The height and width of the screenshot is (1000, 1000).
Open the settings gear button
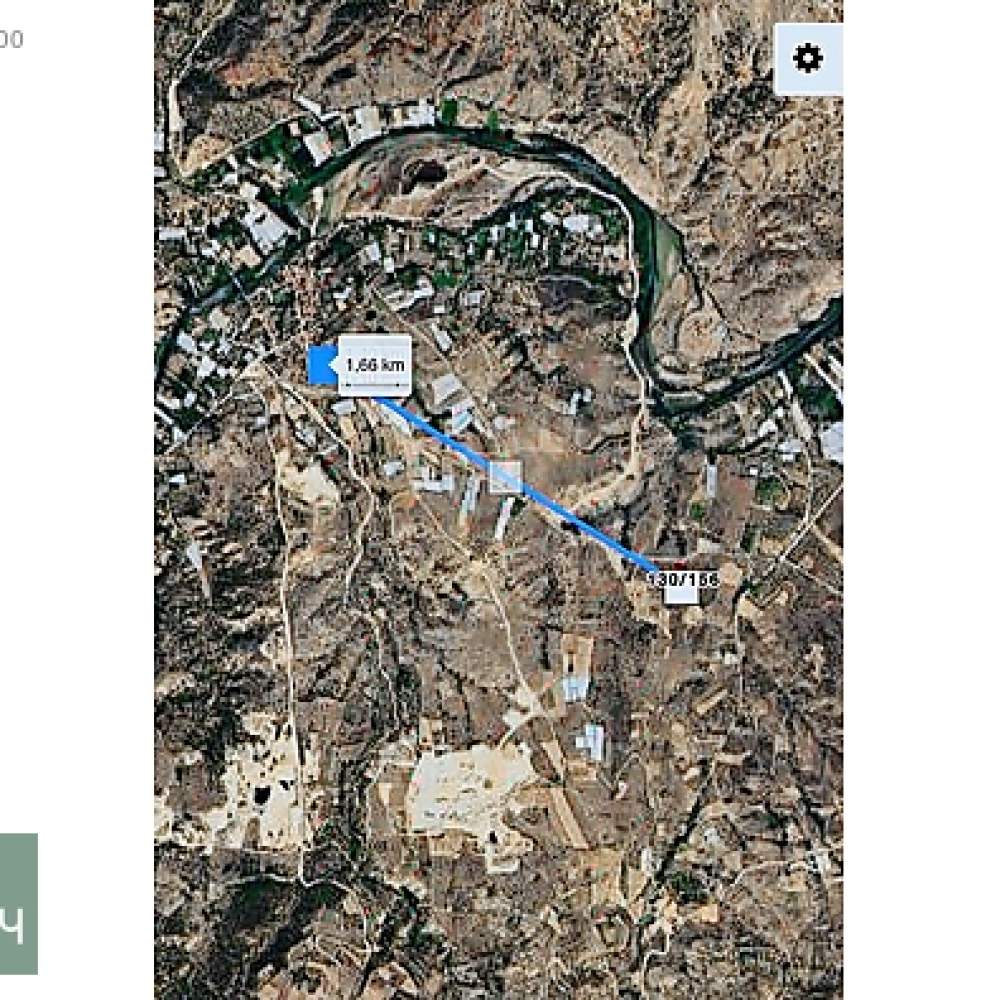pyautogui.click(x=808, y=59)
